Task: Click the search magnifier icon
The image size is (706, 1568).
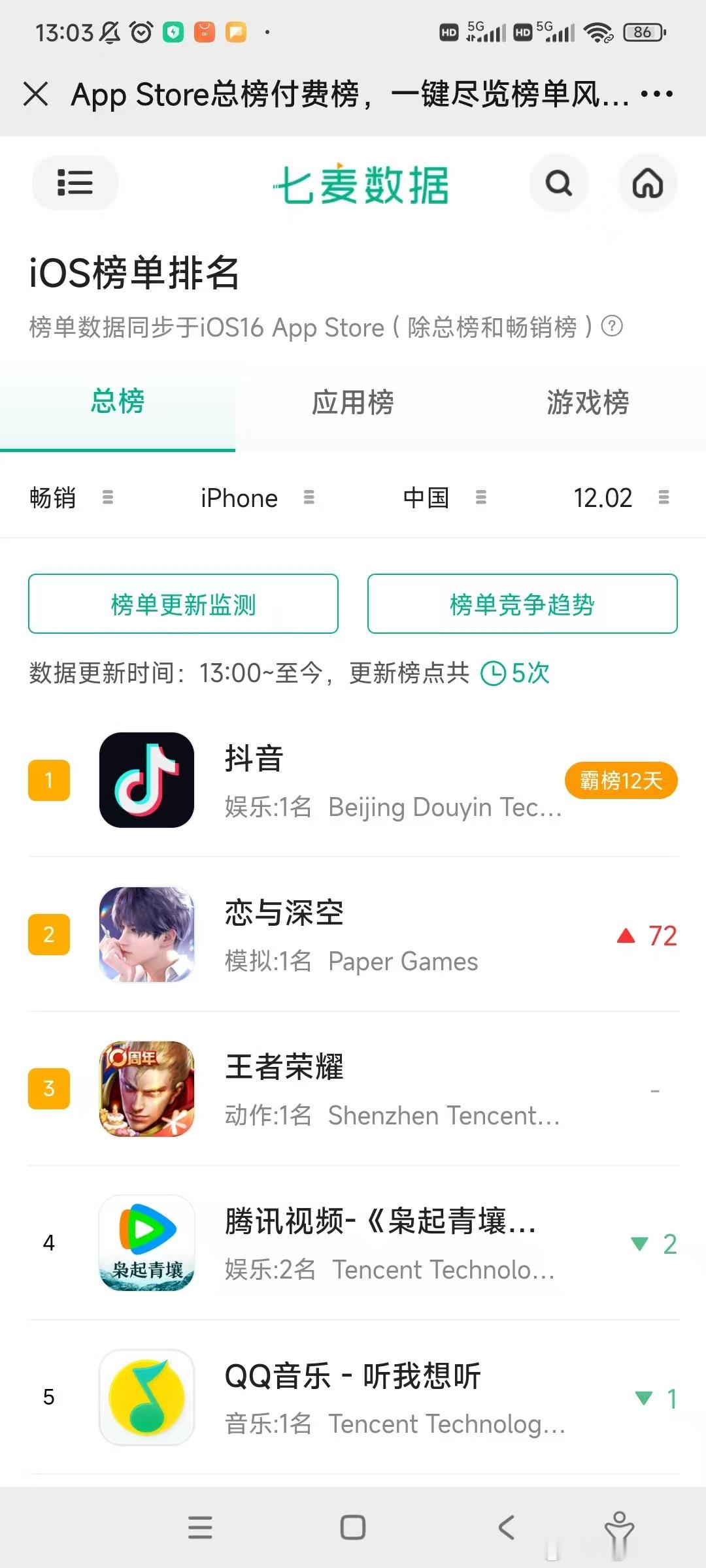Action: pyautogui.click(x=558, y=184)
